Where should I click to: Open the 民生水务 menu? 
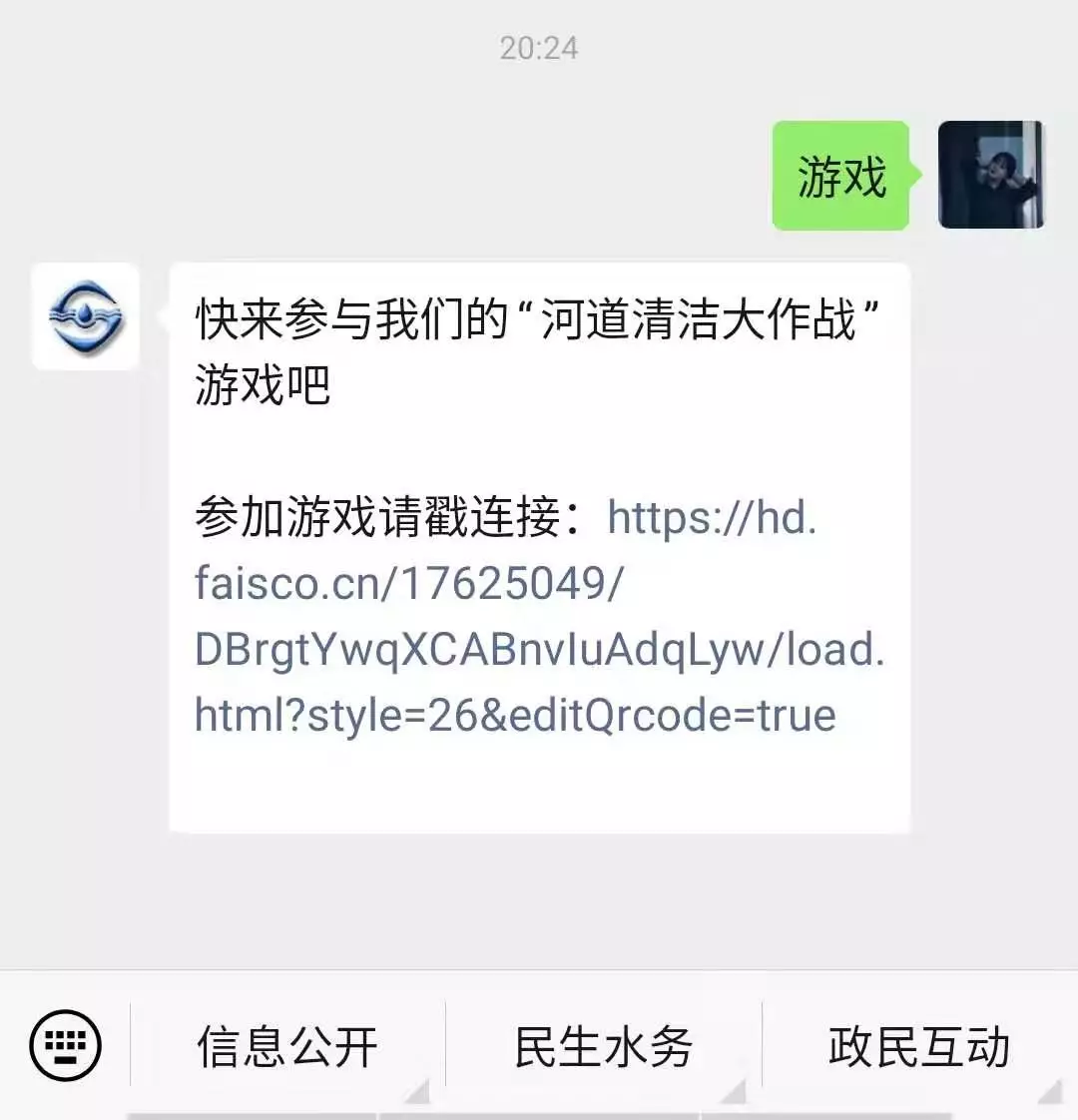pos(603,1047)
